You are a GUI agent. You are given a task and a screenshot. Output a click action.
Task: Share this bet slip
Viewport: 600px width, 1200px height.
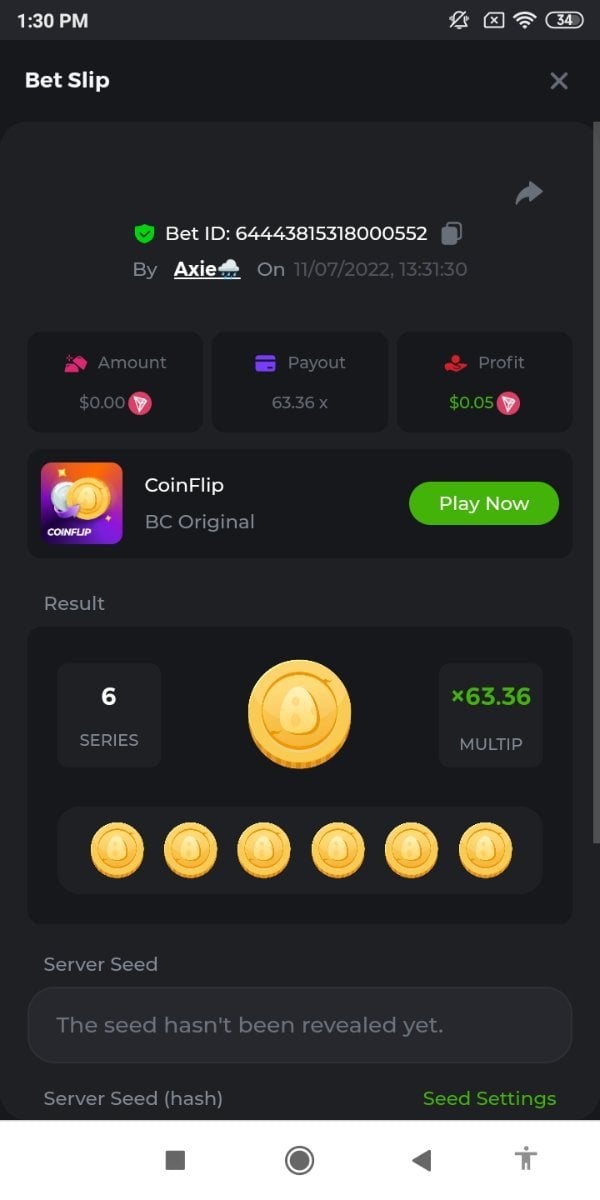529,193
